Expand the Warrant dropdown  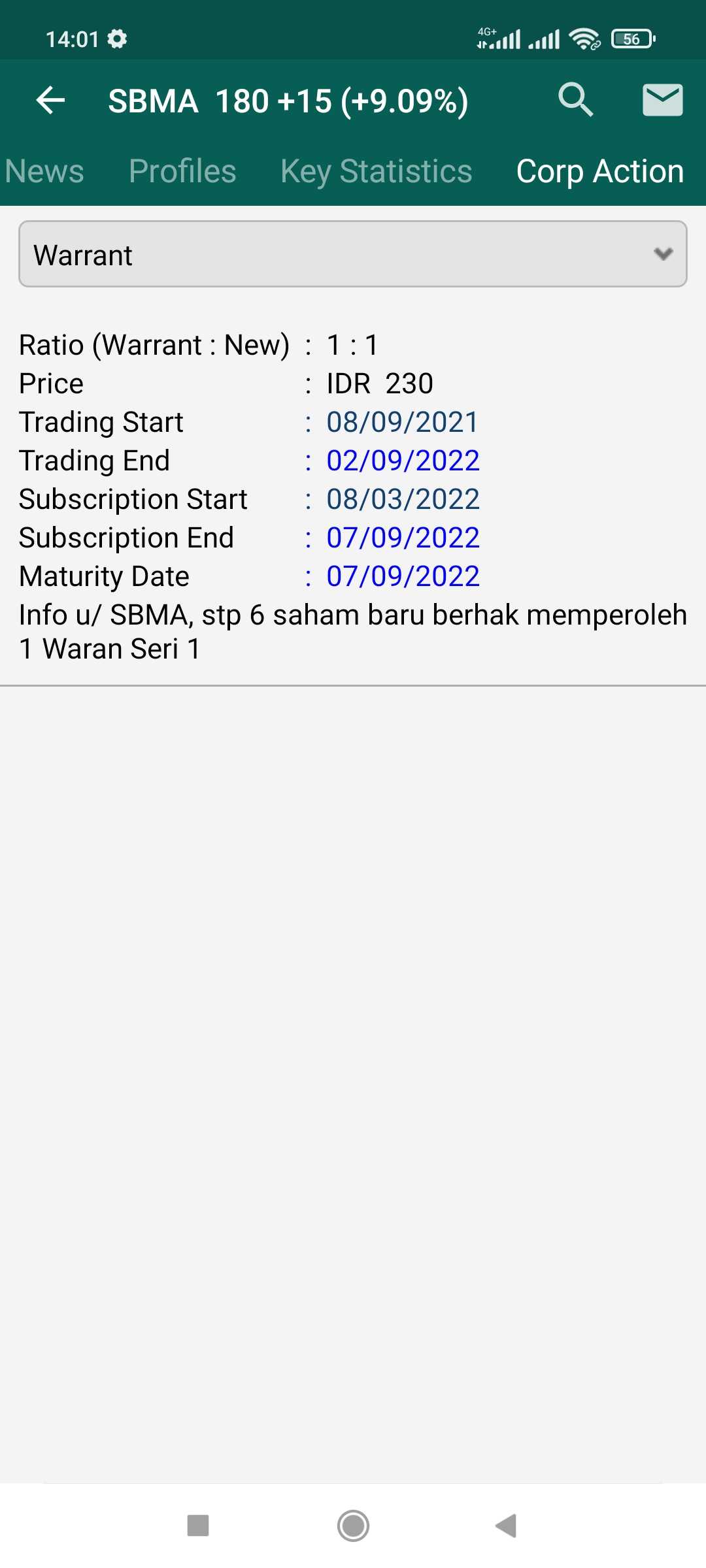click(x=353, y=254)
